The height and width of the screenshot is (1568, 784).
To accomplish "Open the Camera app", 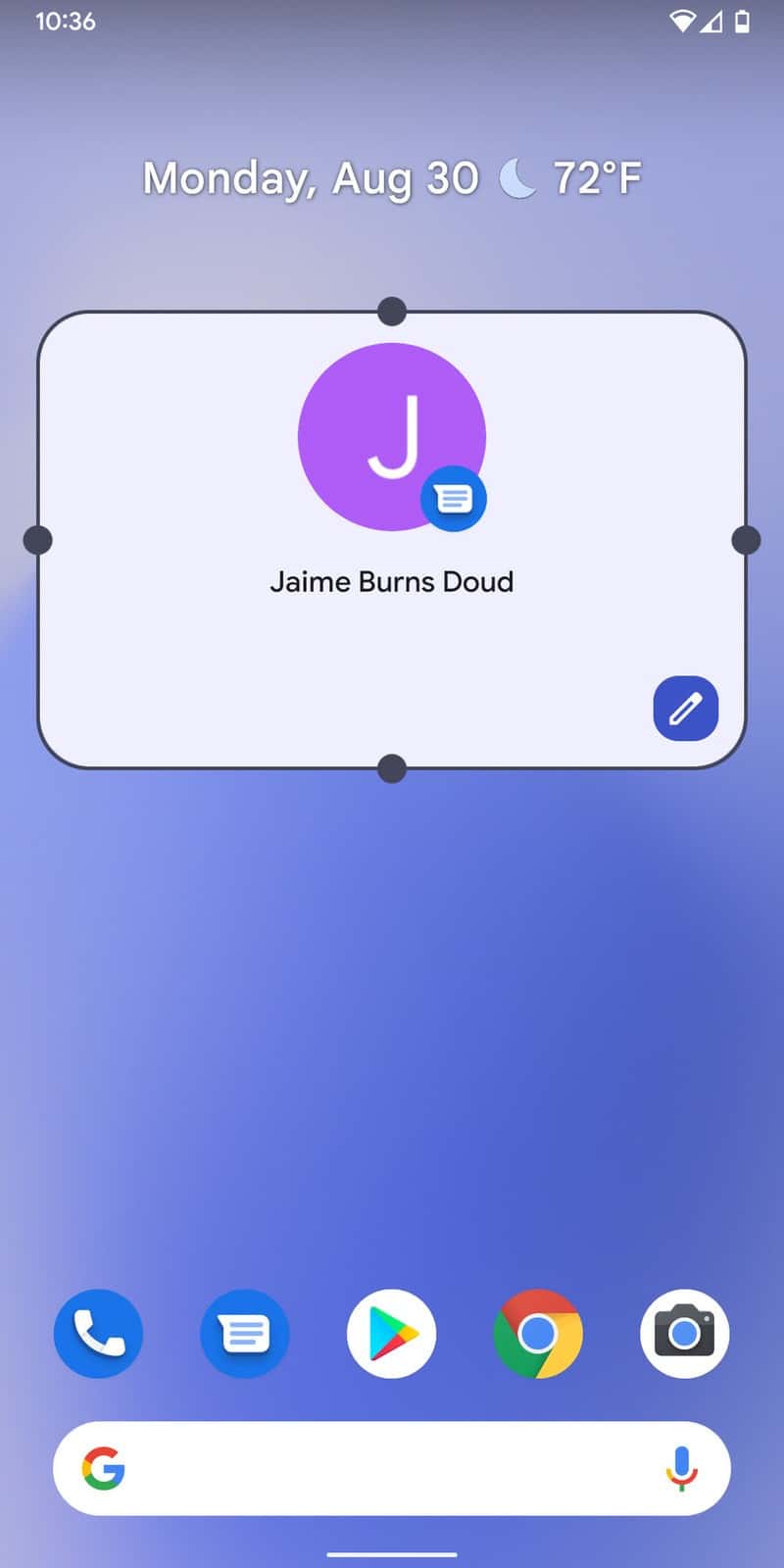I will click(x=684, y=1334).
